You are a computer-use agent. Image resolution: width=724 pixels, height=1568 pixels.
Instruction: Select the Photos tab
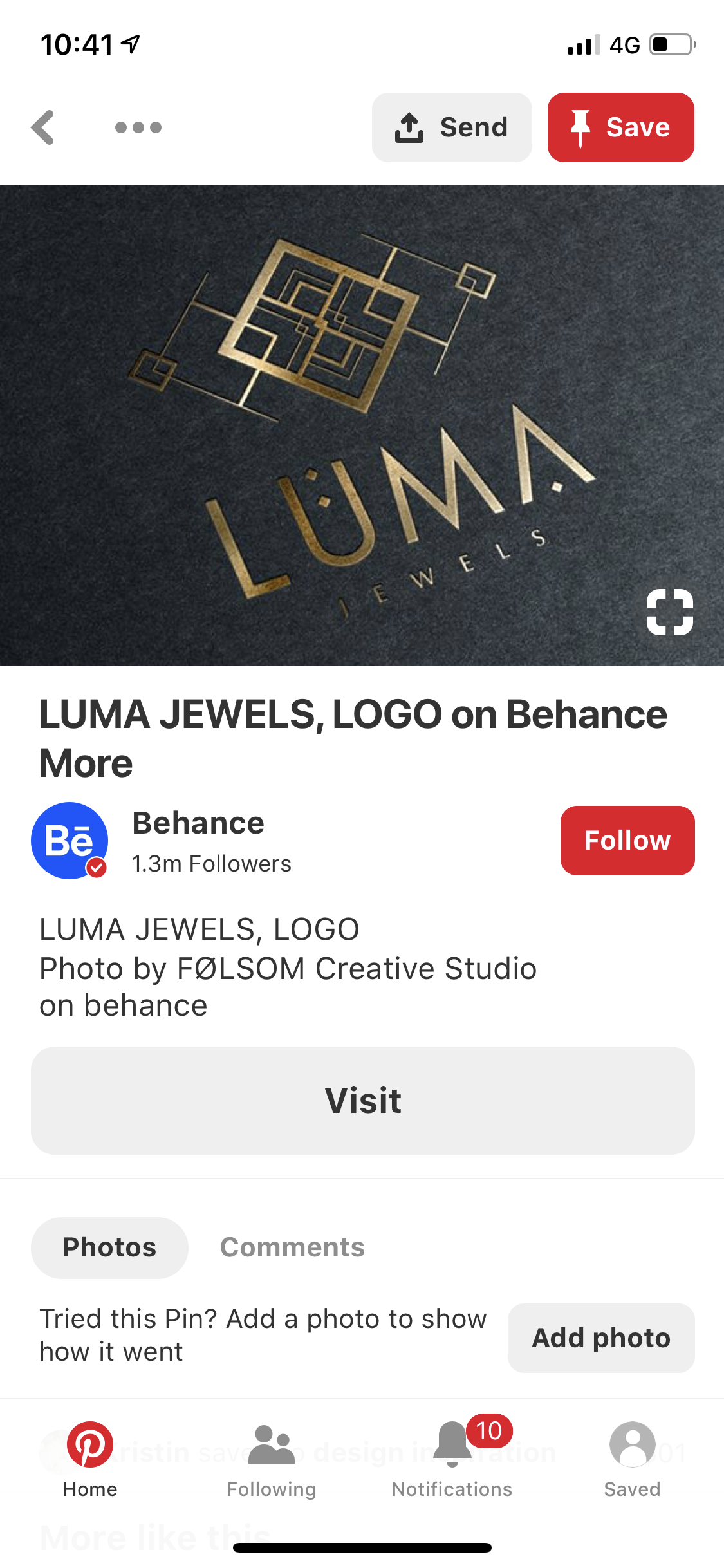click(x=109, y=1247)
